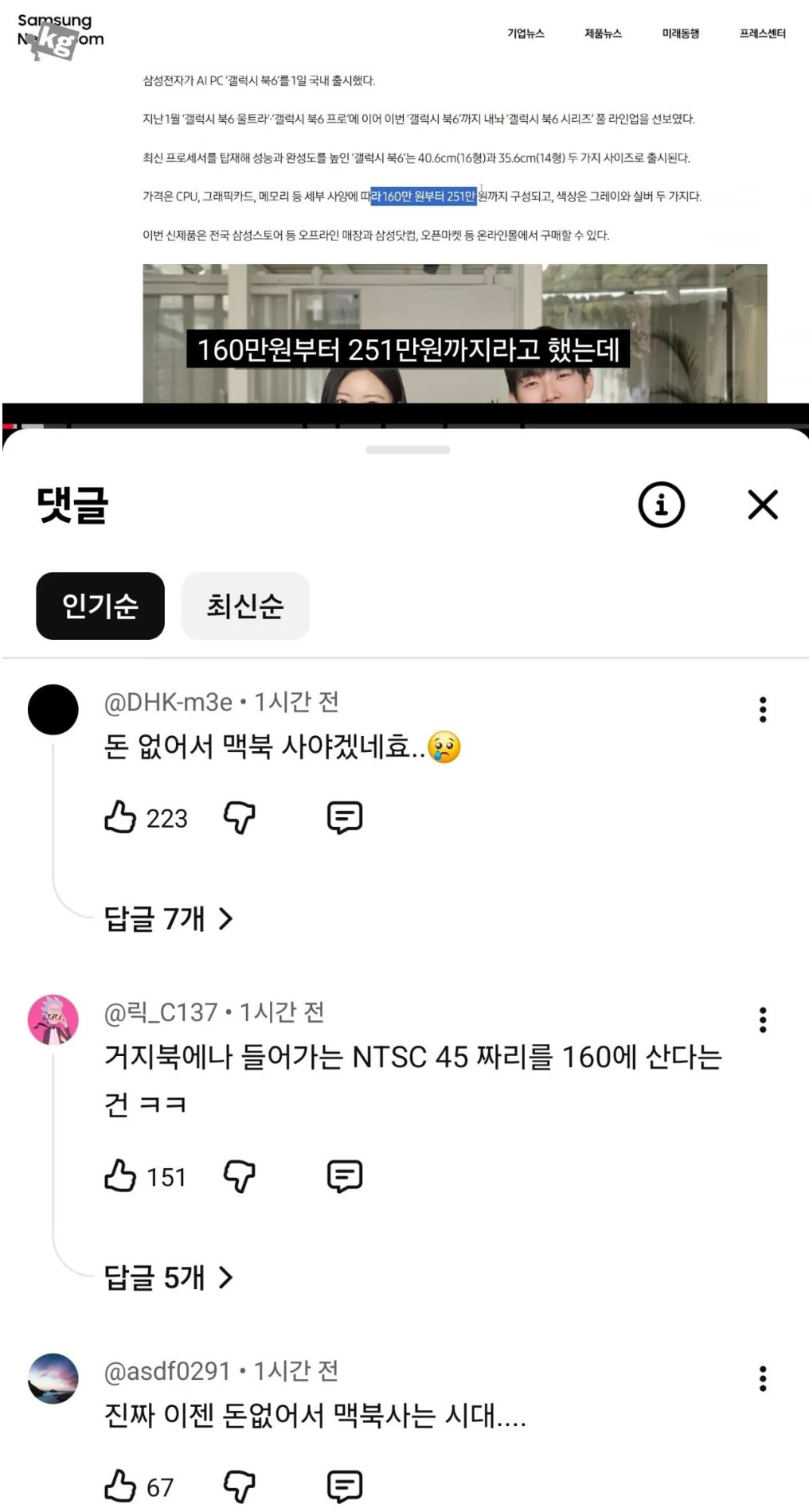Dislike the comment by @DHK-m3e
The height and width of the screenshot is (1512, 809).
[239, 817]
